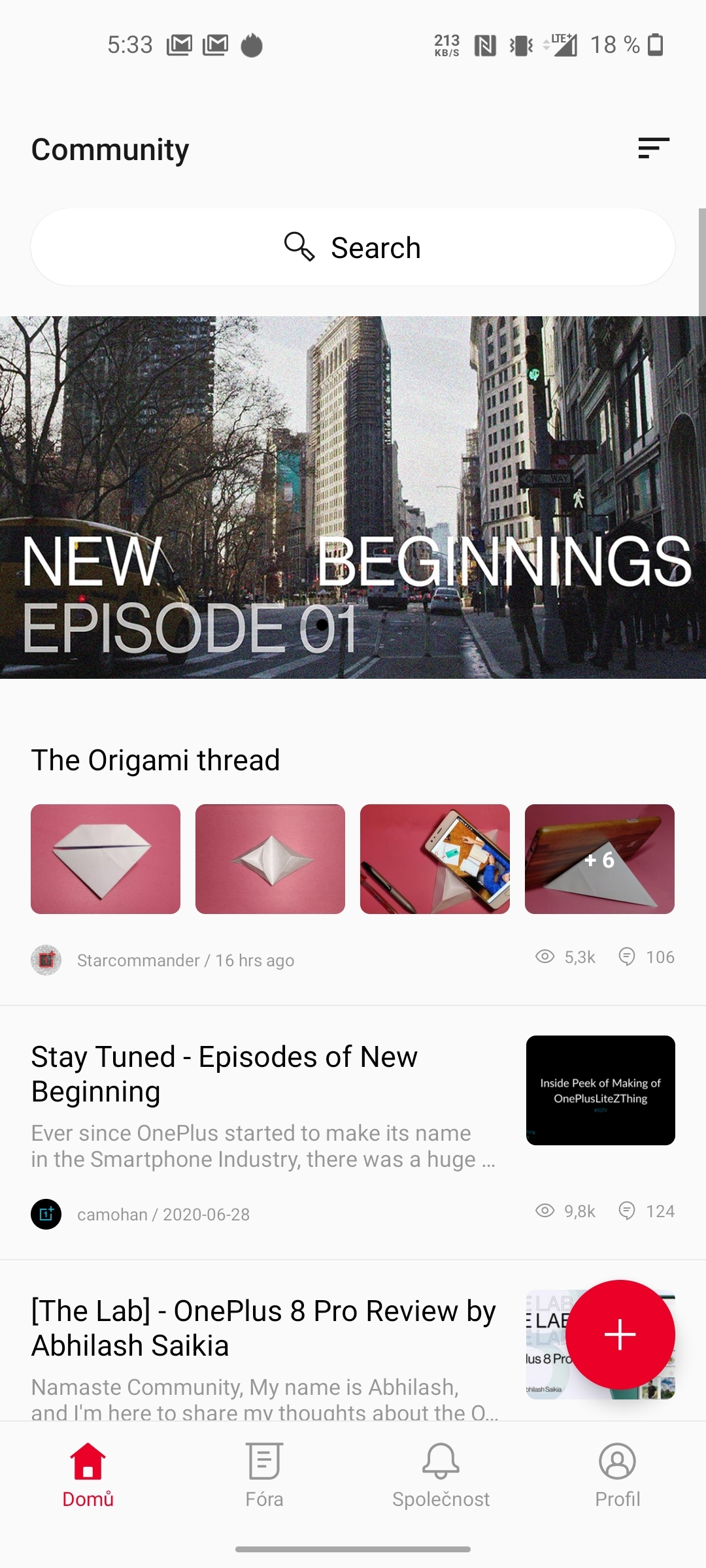Open the sort/filter icon beside Community

(x=653, y=148)
